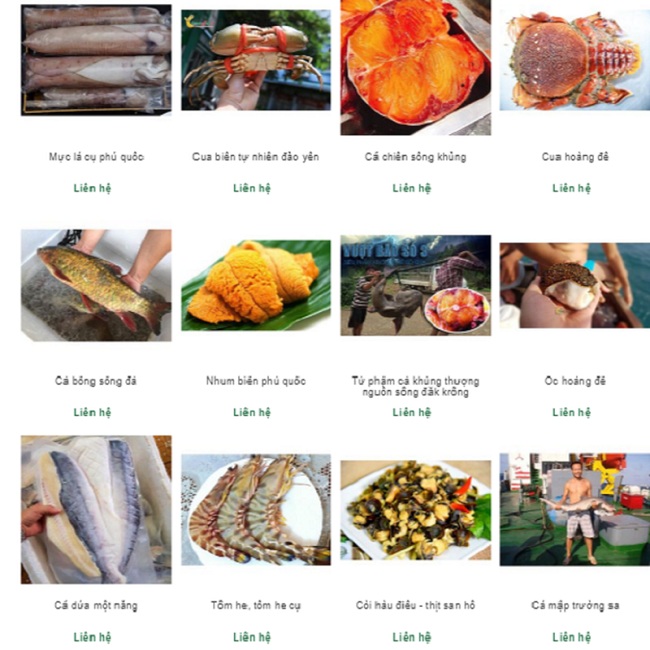The width and height of the screenshot is (650, 650).
Task: Open the Cá mập trường sa photo
Action: click(x=574, y=509)
